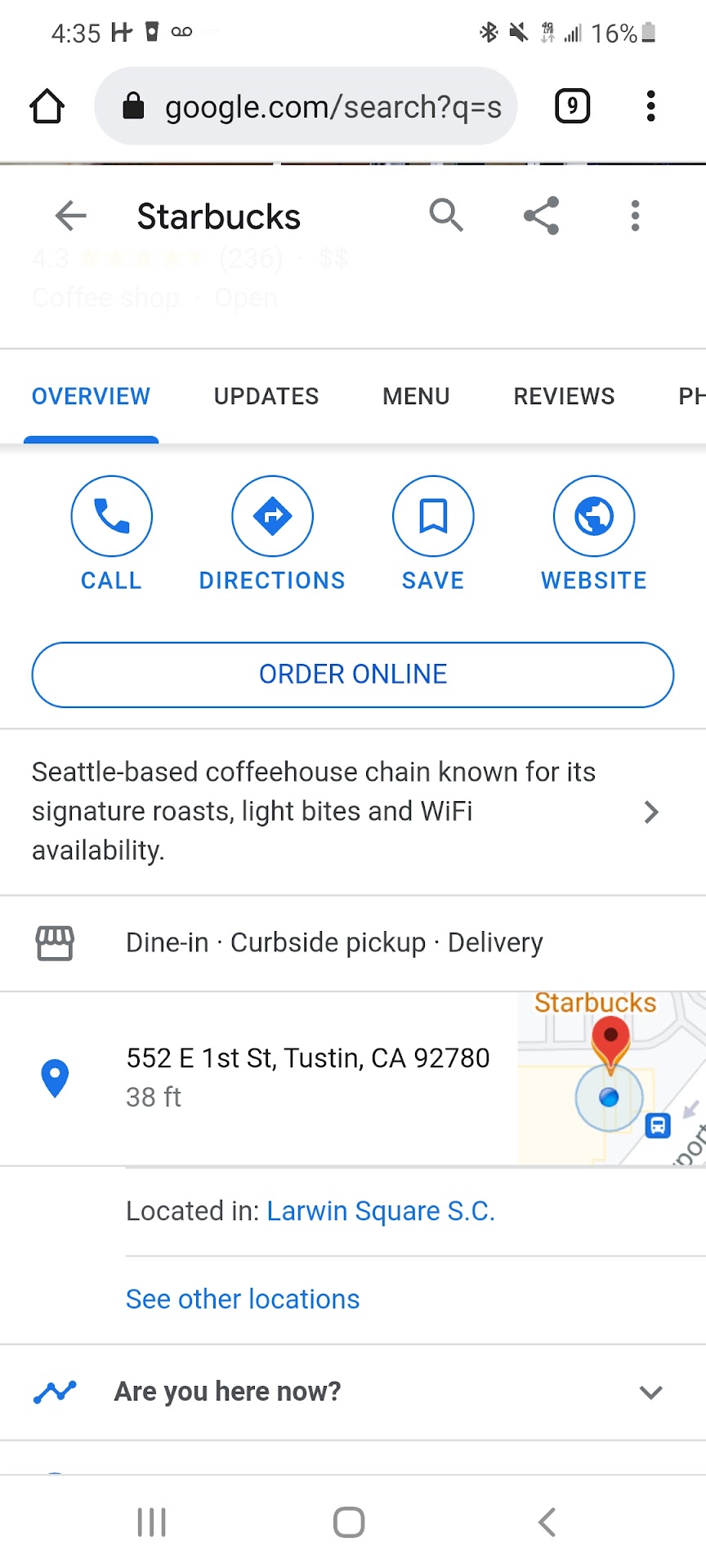Open the Larwin Square S.C. link
This screenshot has width=706, height=1568.
[x=381, y=1211]
